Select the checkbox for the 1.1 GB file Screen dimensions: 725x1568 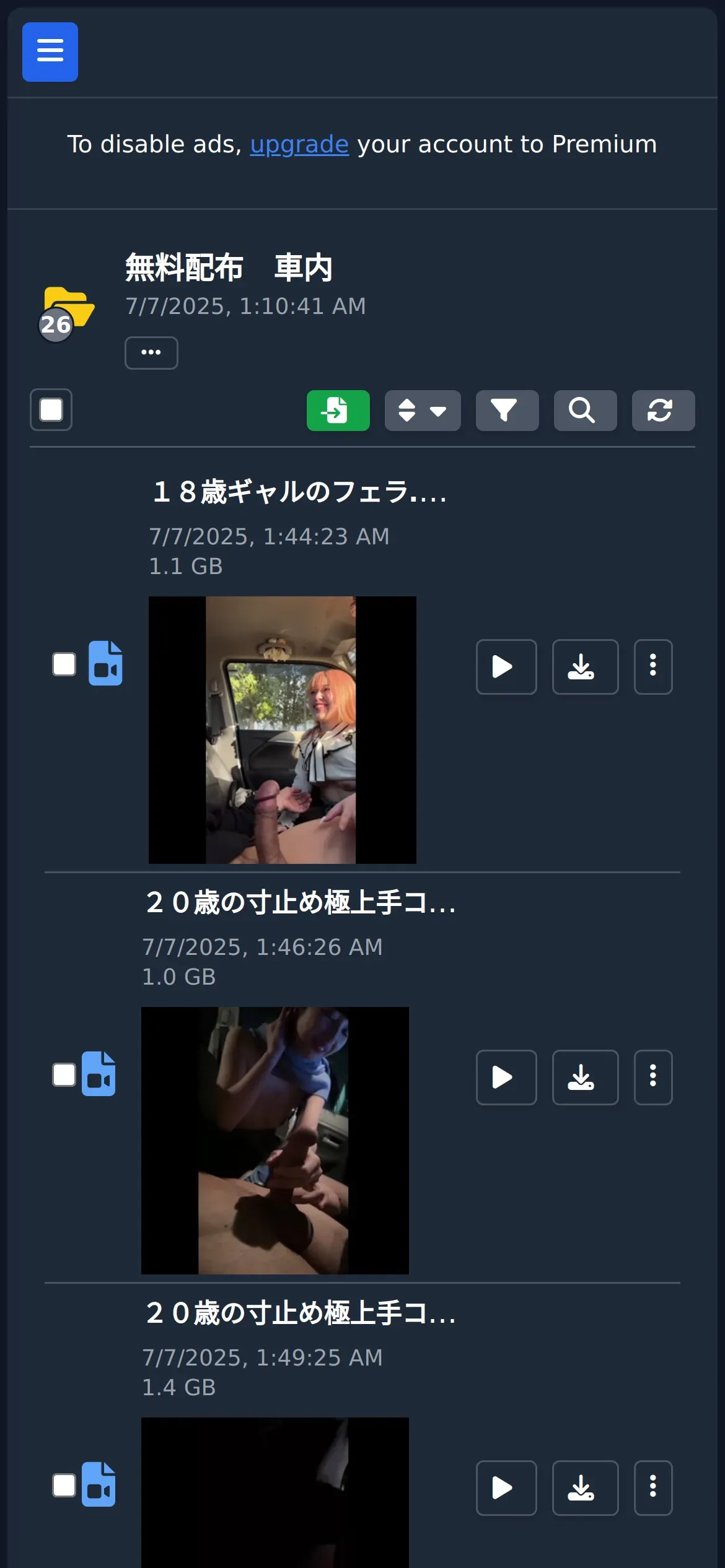[64, 664]
